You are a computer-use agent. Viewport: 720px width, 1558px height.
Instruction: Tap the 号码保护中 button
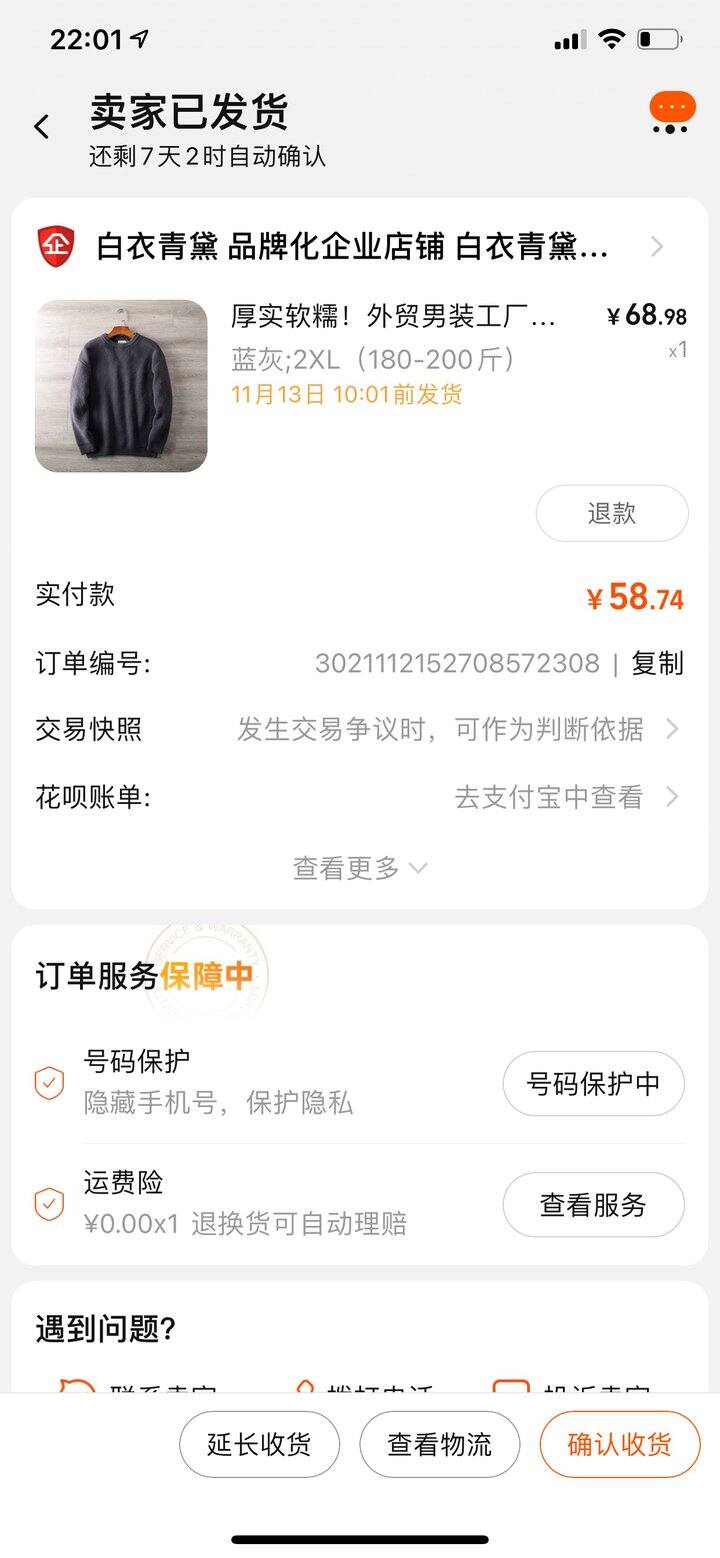coord(594,1084)
